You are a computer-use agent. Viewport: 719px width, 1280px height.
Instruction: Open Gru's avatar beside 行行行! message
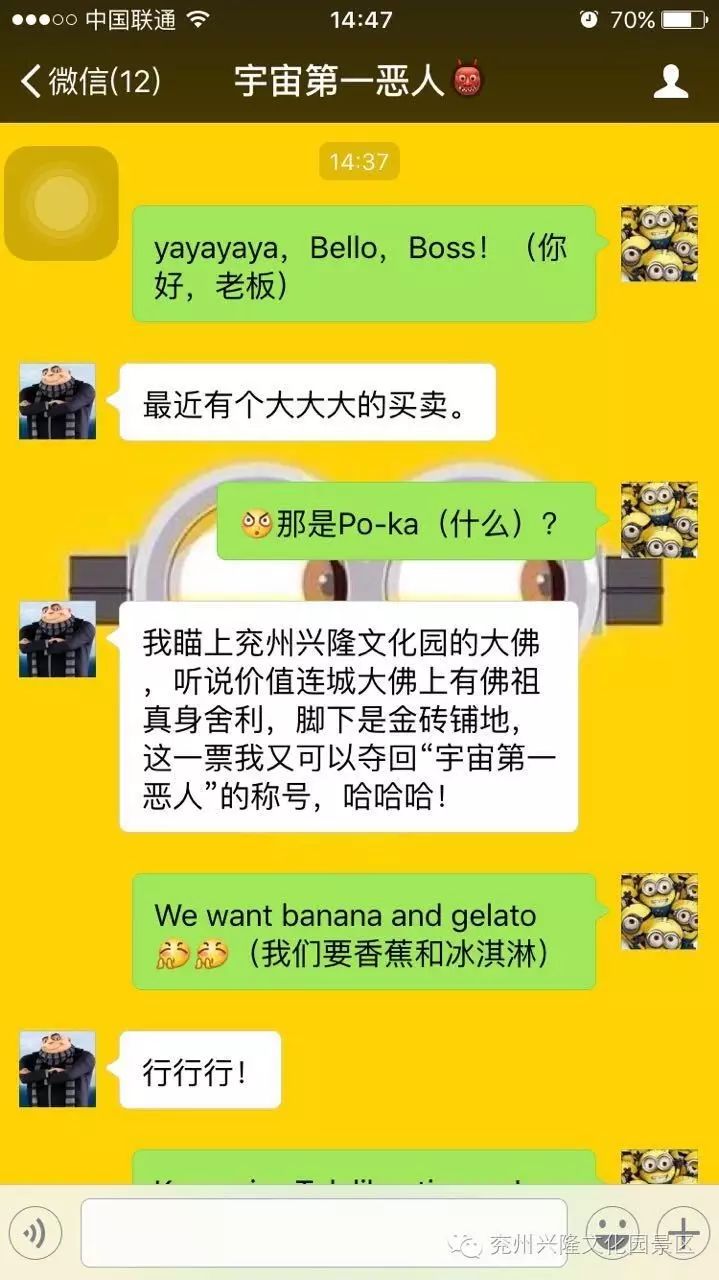coord(57,1069)
